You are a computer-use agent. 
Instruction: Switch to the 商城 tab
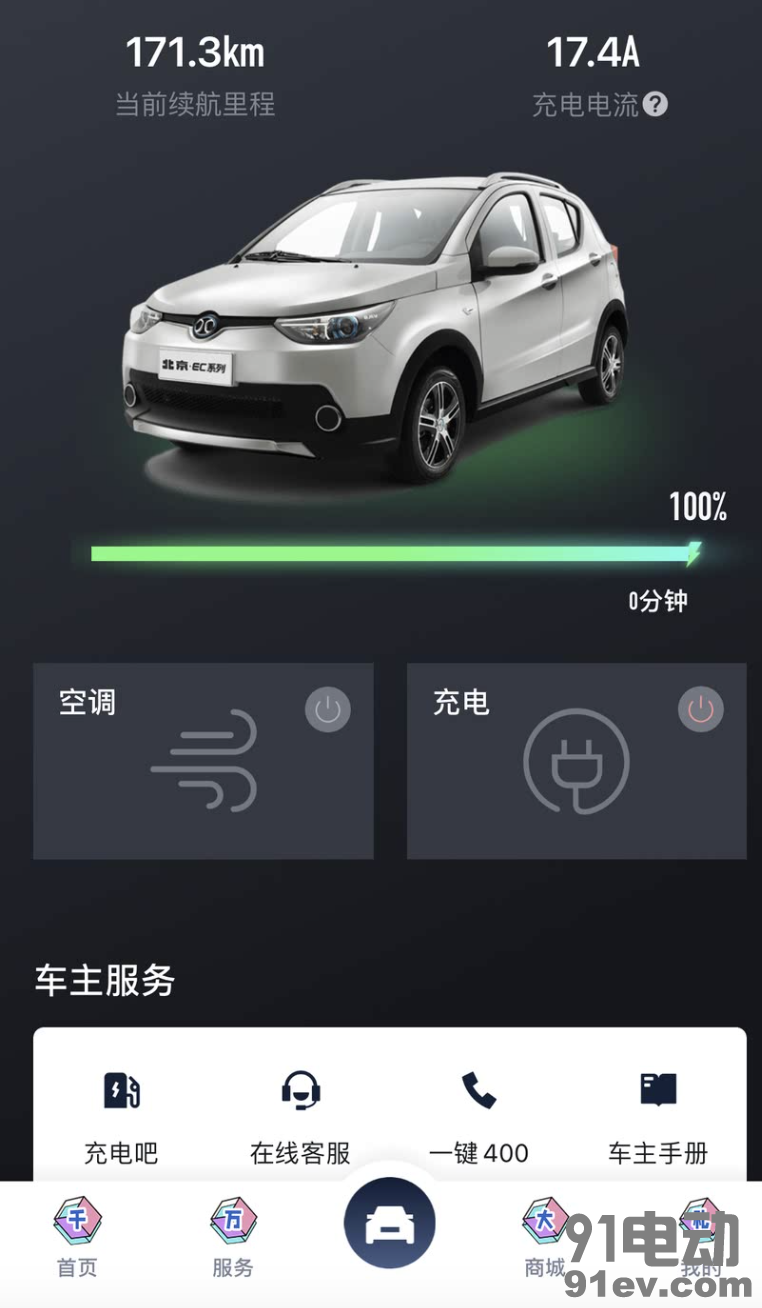coord(545,1238)
